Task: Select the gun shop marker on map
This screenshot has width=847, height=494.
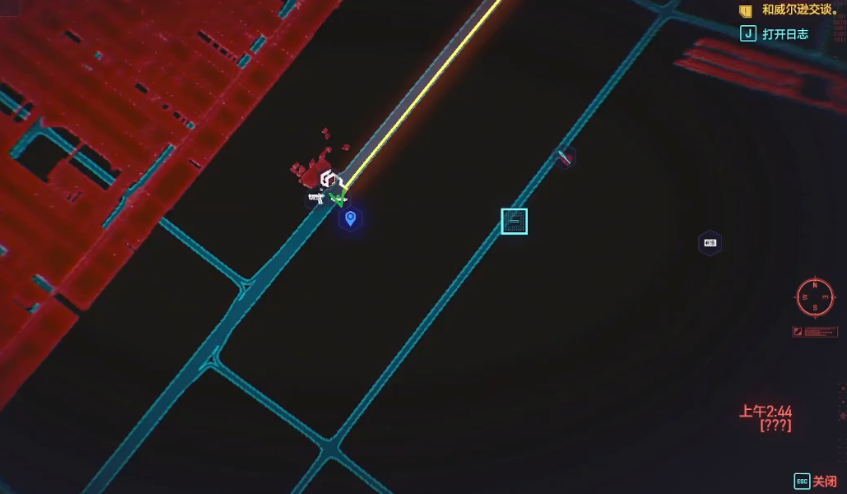Action: [316, 198]
